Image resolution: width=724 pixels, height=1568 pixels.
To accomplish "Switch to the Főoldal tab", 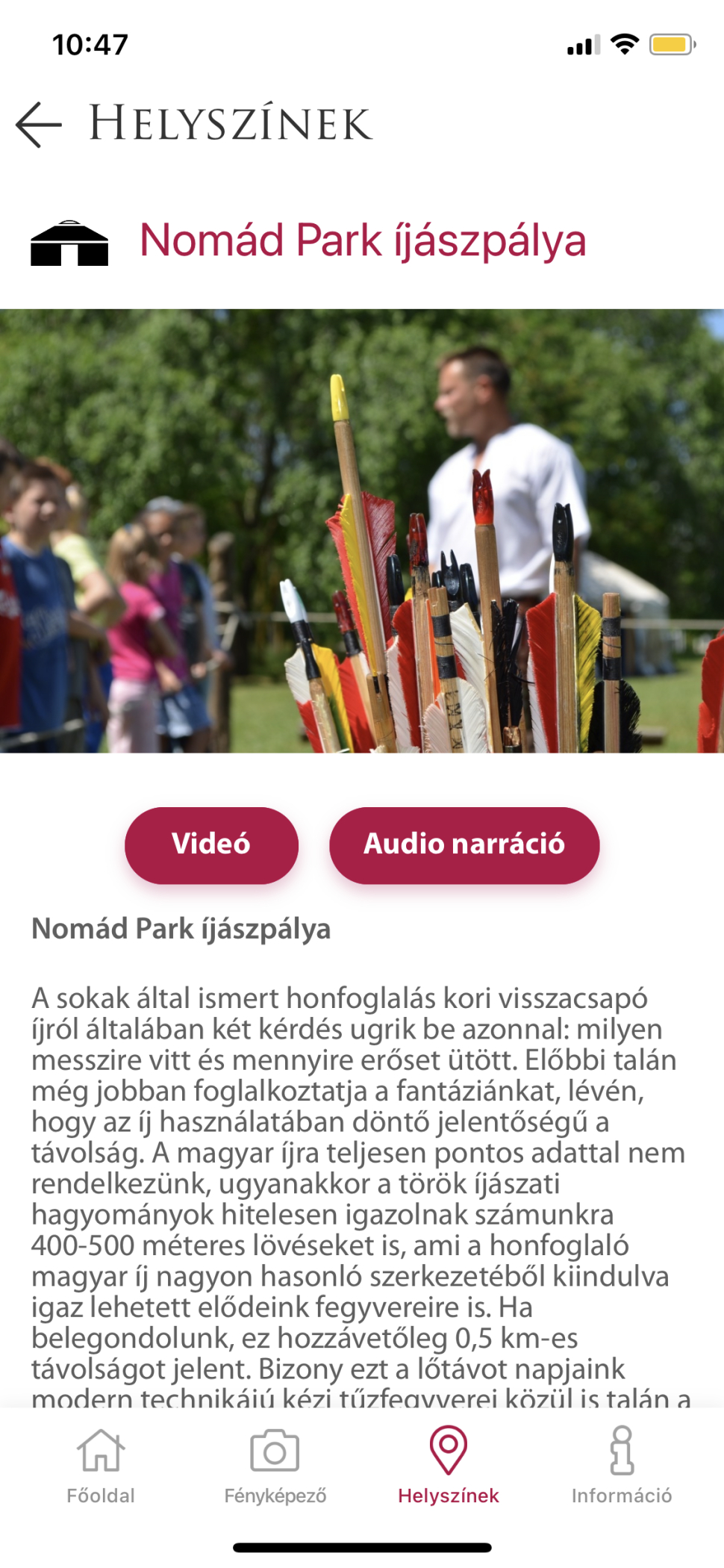I will 101,1466.
